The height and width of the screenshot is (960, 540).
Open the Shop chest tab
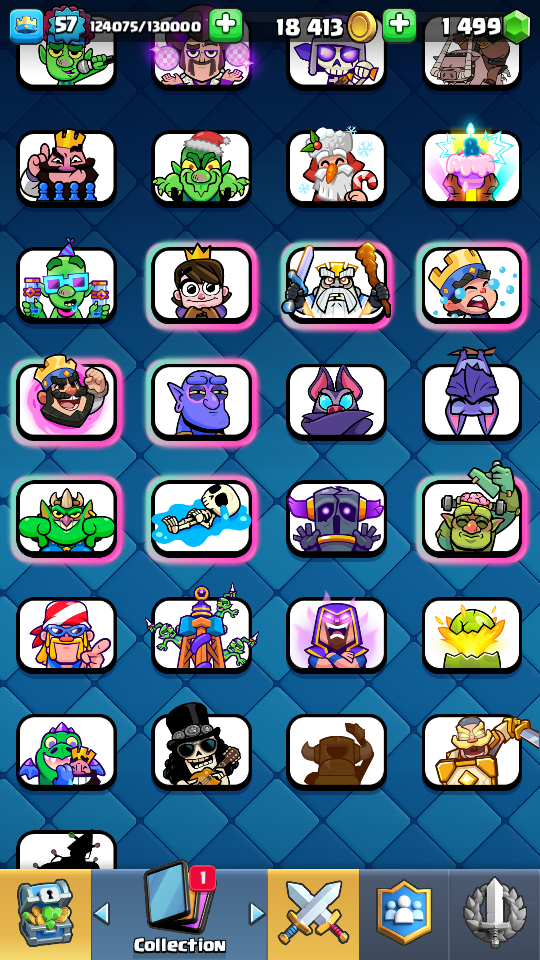(45, 913)
